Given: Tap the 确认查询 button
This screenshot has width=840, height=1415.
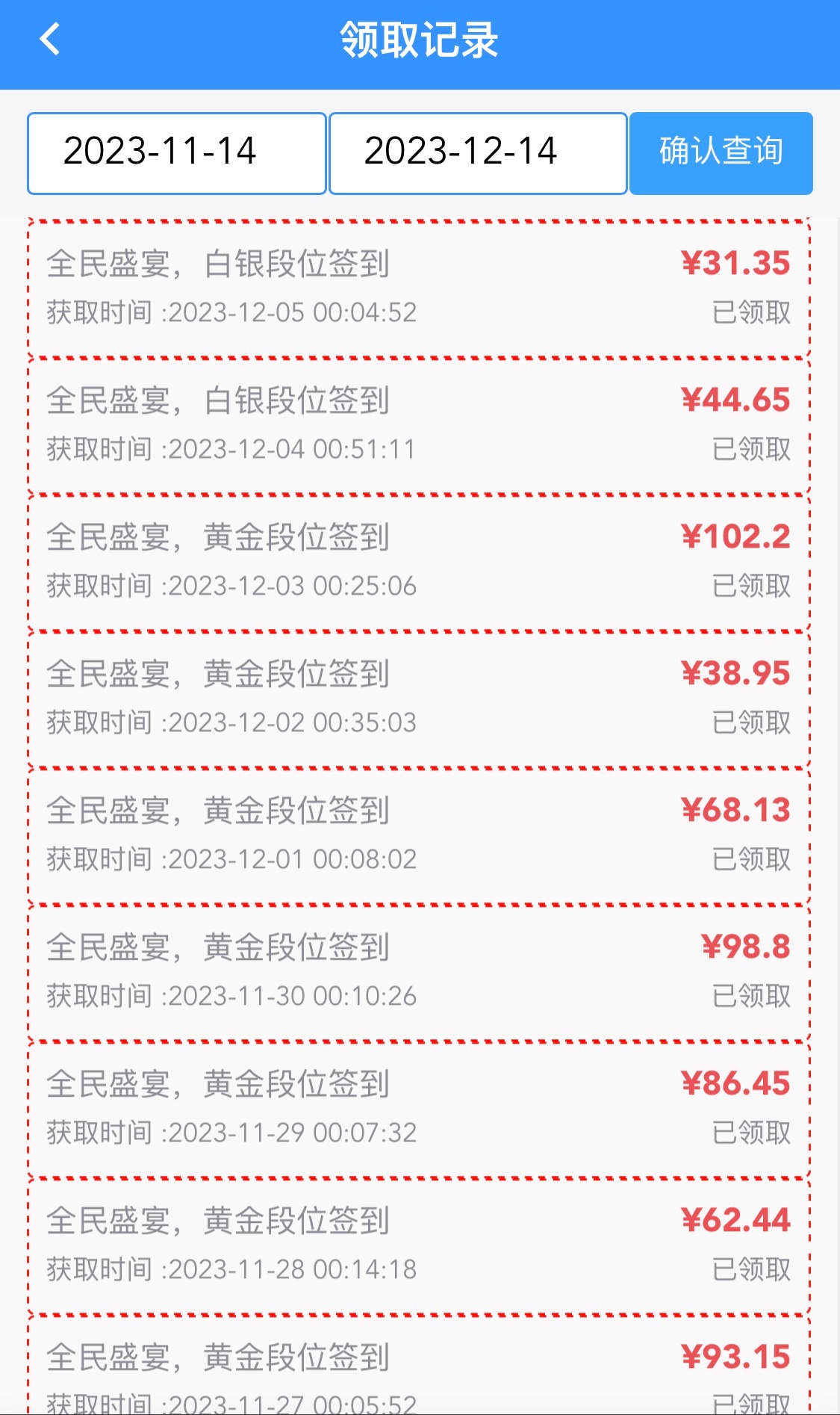Looking at the screenshot, I should (x=721, y=153).
